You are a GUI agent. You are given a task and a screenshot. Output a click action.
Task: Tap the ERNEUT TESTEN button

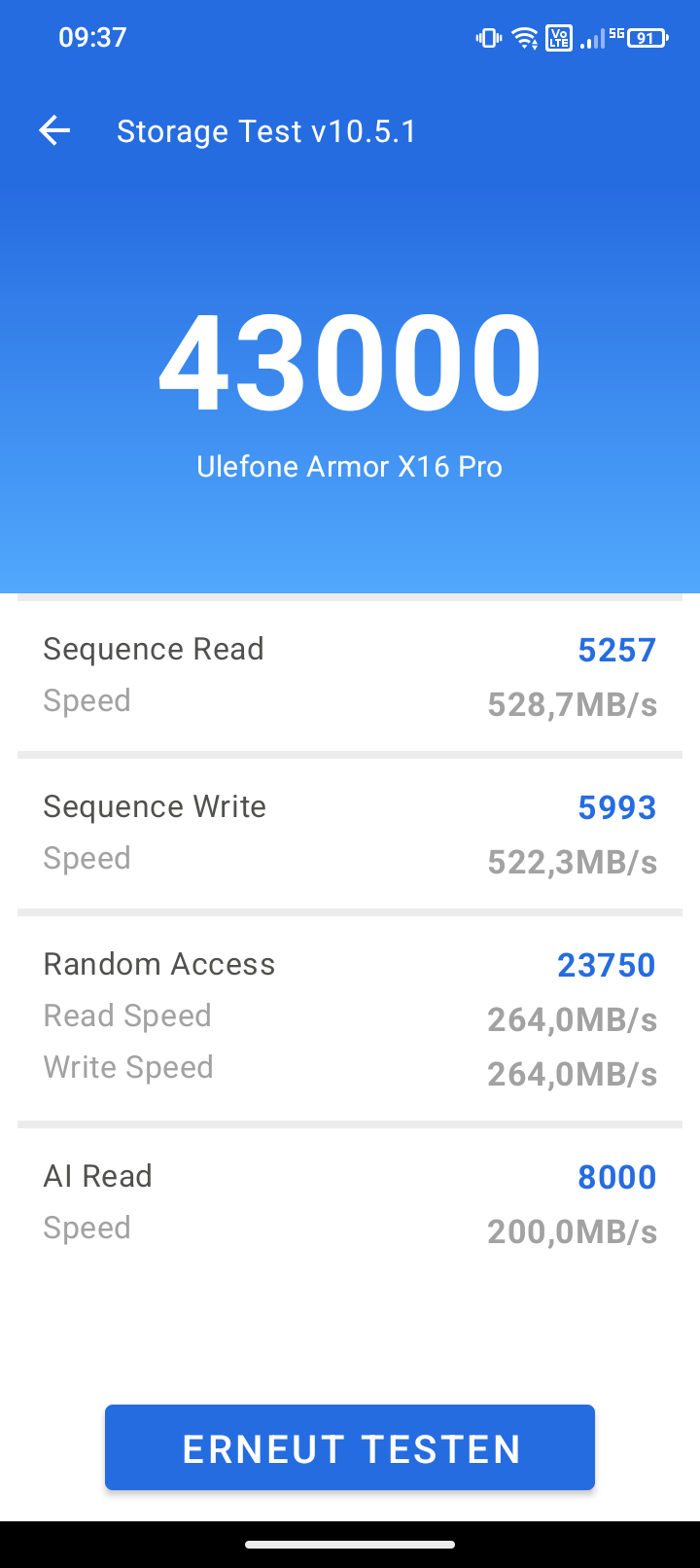[x=350, y=1447]
